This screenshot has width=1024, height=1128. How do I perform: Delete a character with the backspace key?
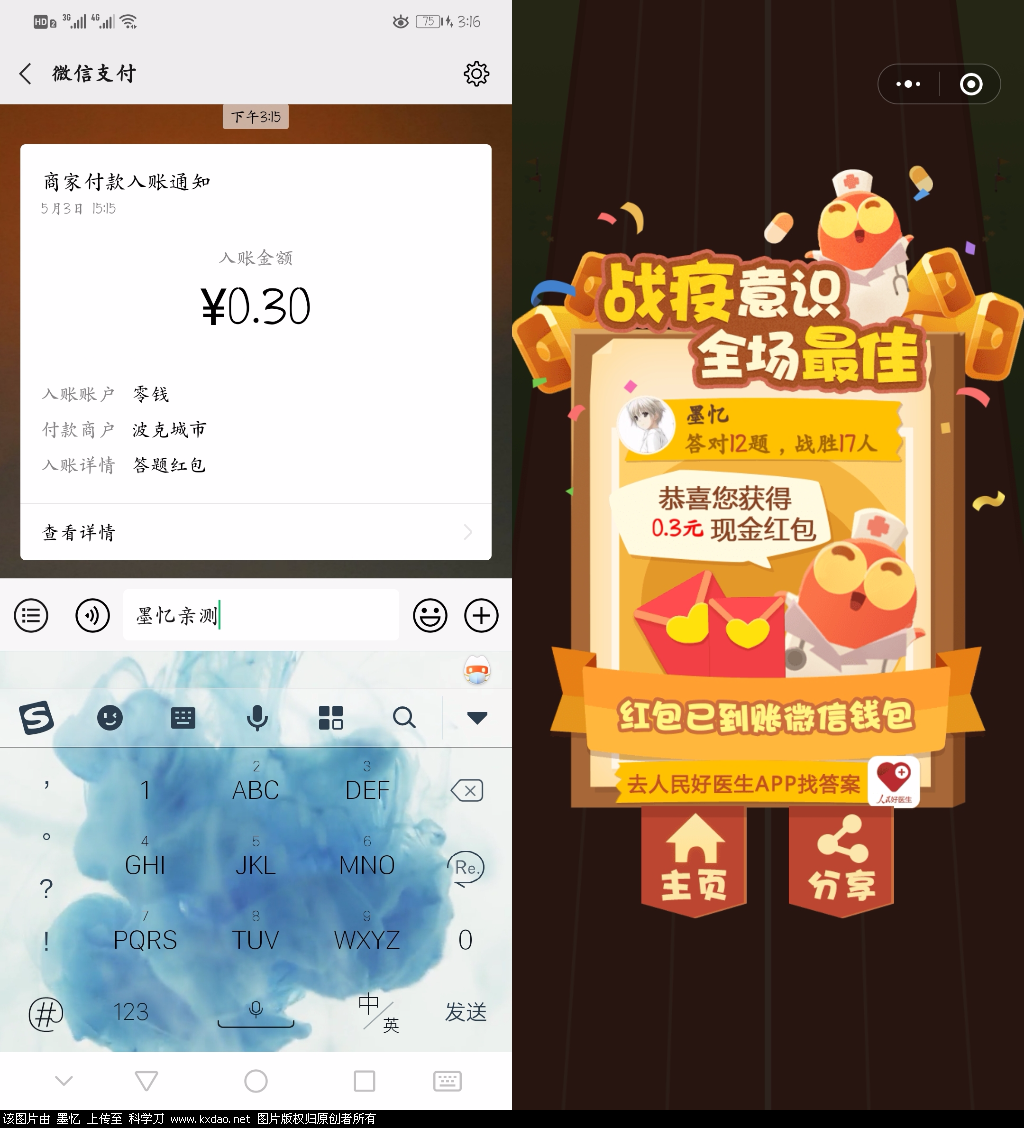coord(466,791)
